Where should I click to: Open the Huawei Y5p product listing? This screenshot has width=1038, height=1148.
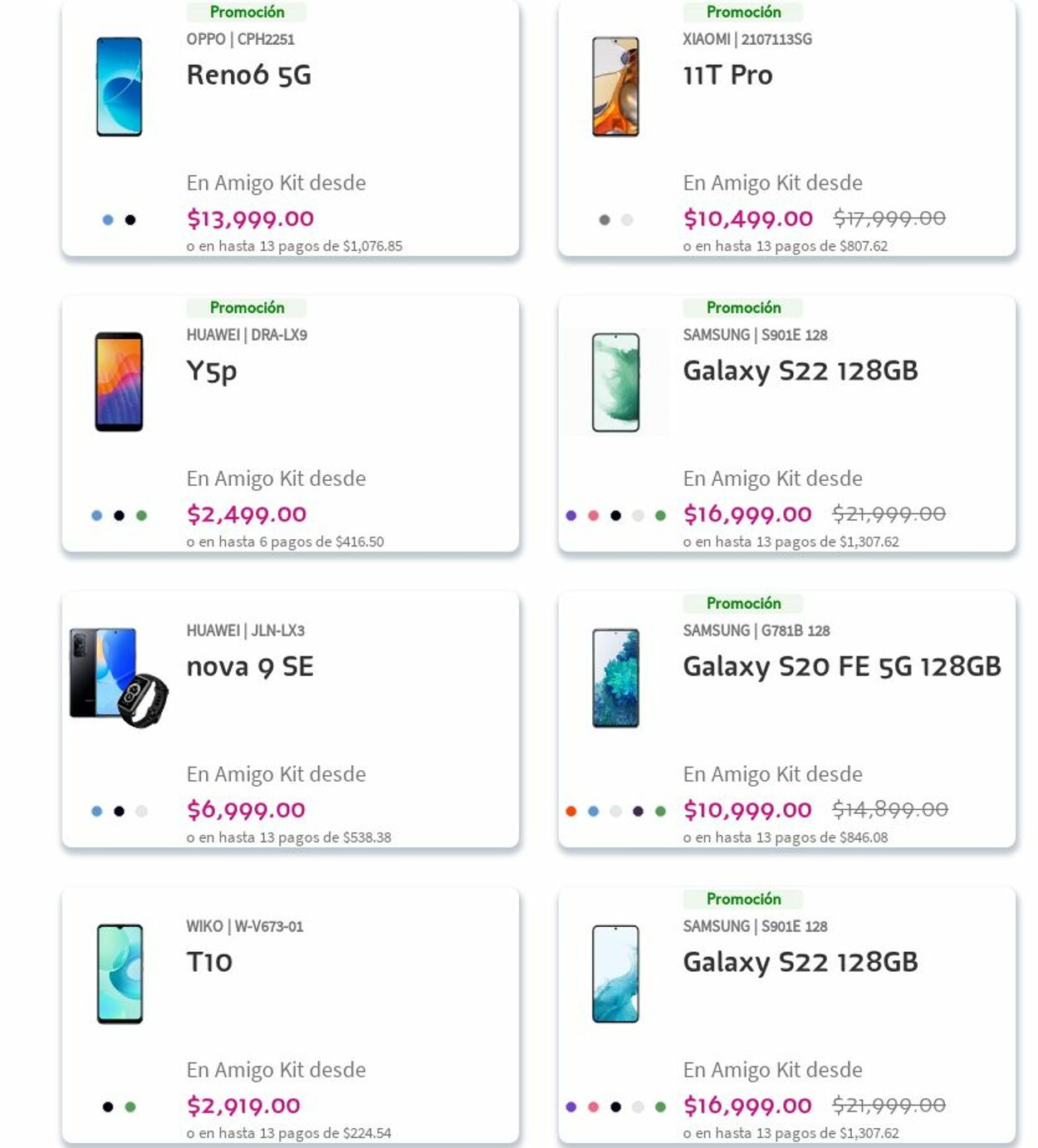(212, 371)
